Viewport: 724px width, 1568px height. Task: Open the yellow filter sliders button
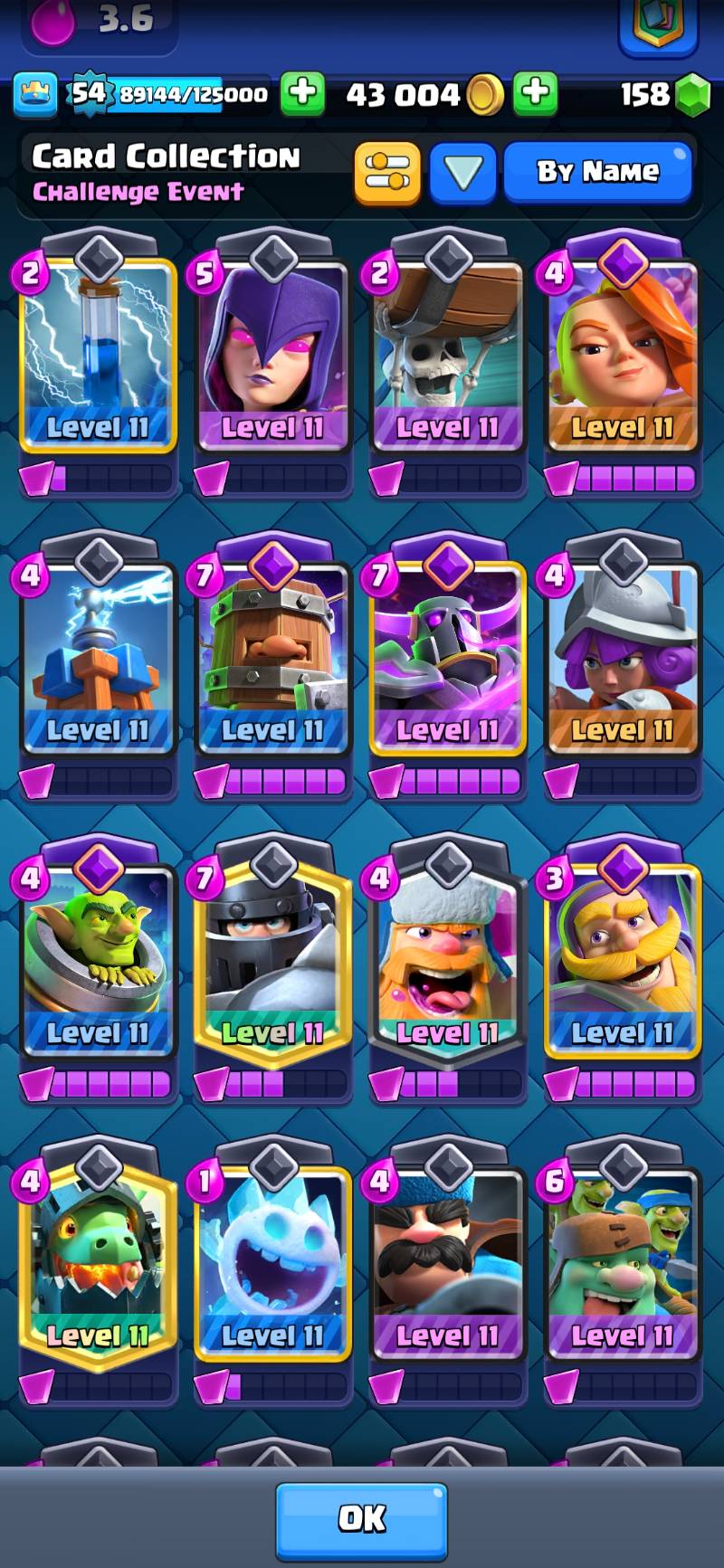(x=387, y=172)
